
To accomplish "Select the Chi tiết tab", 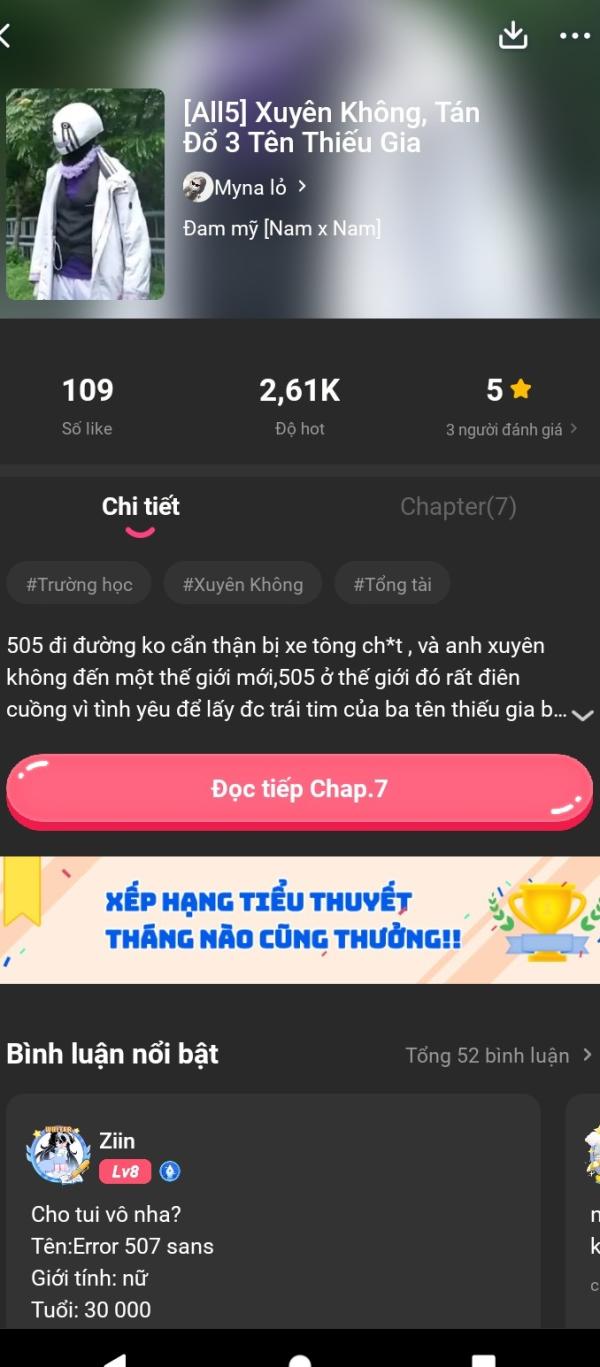I will pyautogui.click(x=140, y=507).
